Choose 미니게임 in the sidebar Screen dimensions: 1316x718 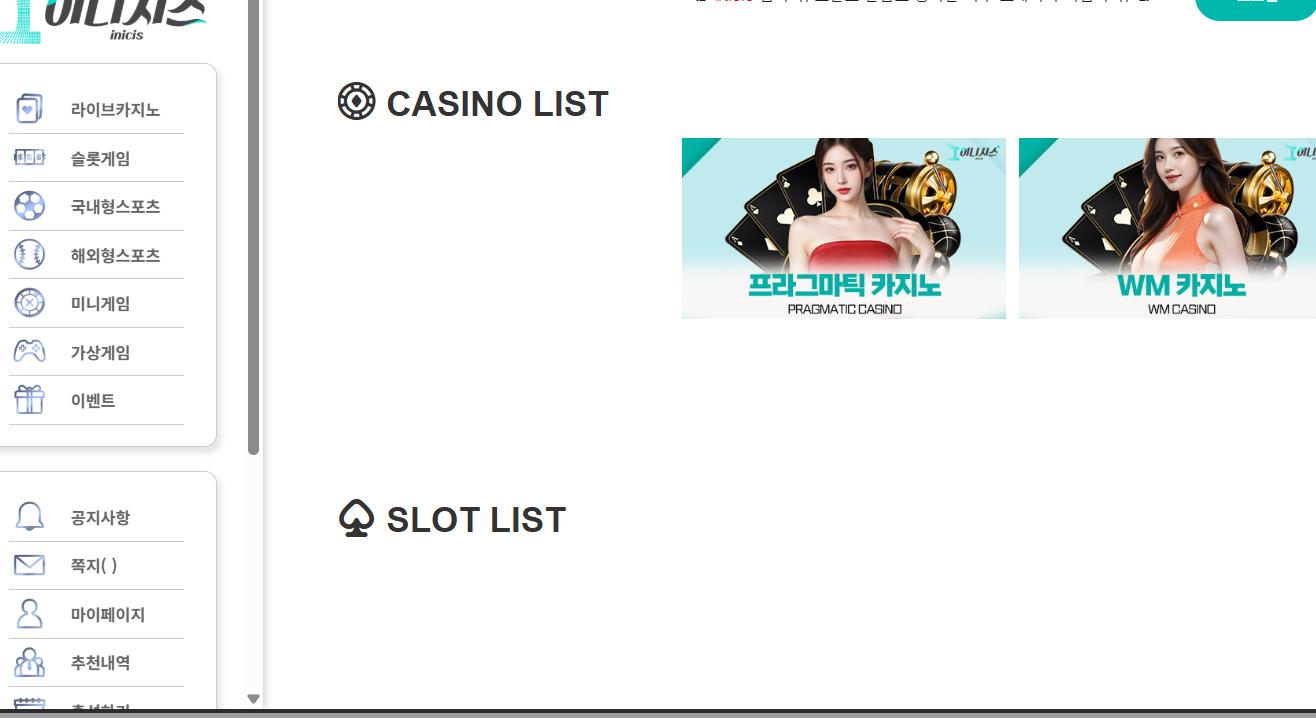[x=100, y=303]
